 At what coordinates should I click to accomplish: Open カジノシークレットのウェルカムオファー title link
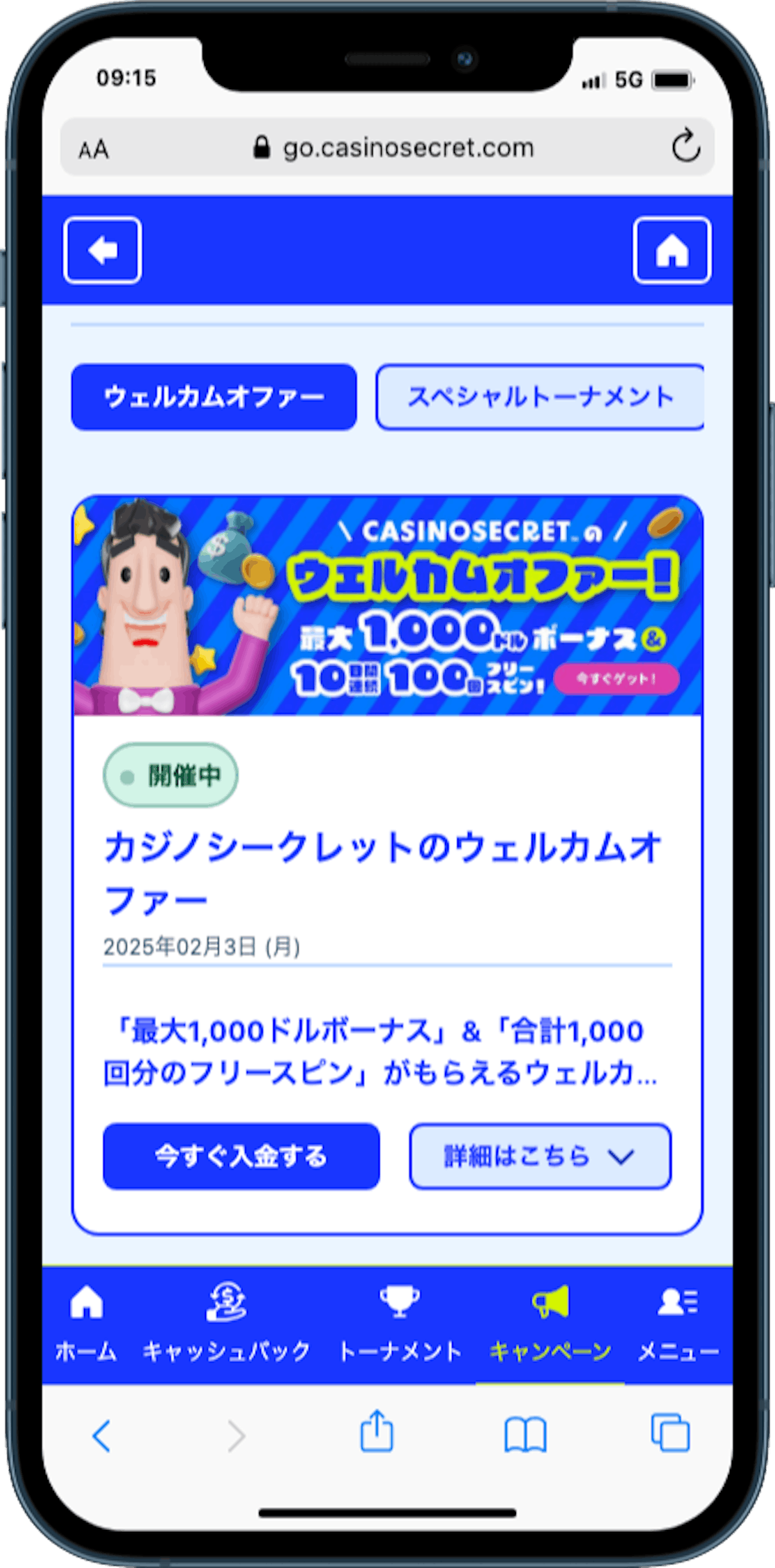(383, 873)
